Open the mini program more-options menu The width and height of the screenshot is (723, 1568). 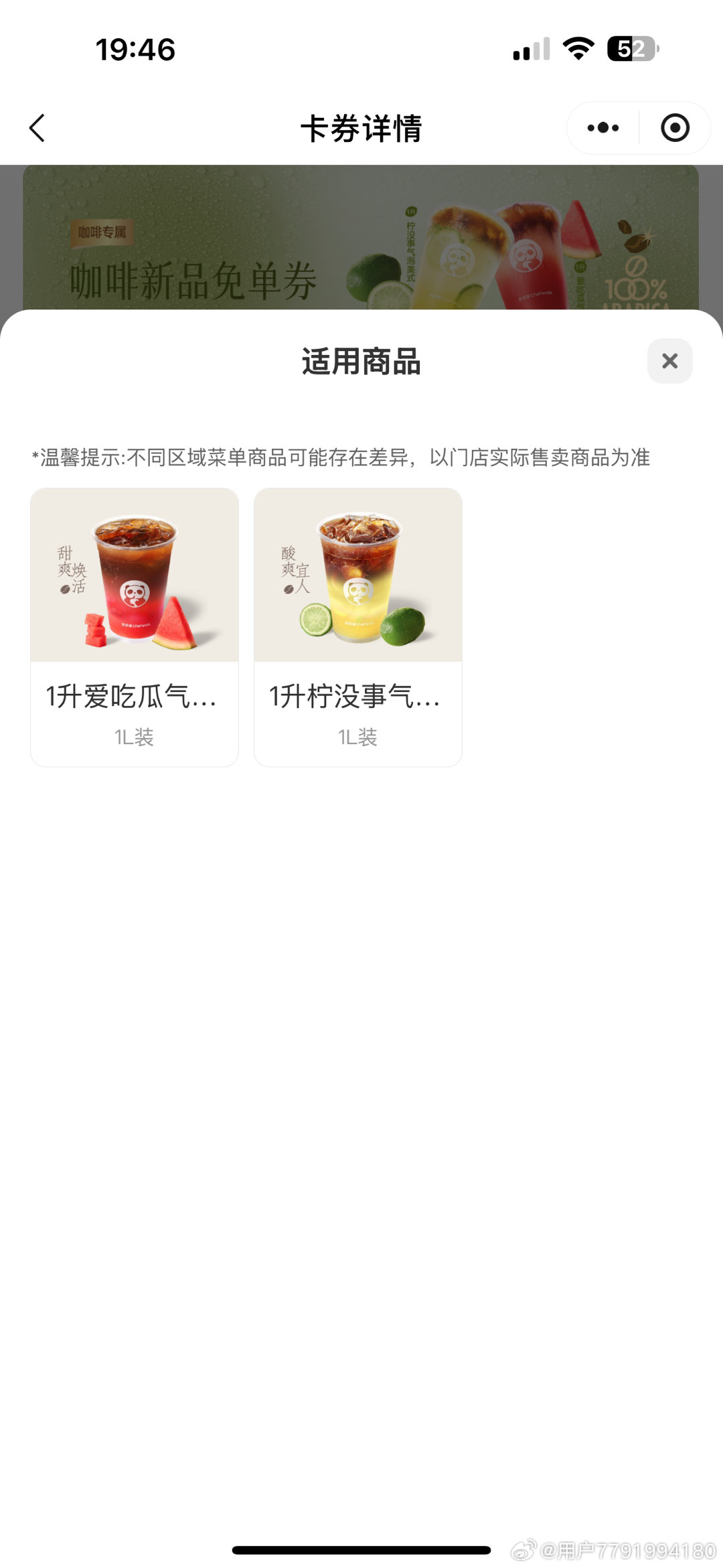603,128
